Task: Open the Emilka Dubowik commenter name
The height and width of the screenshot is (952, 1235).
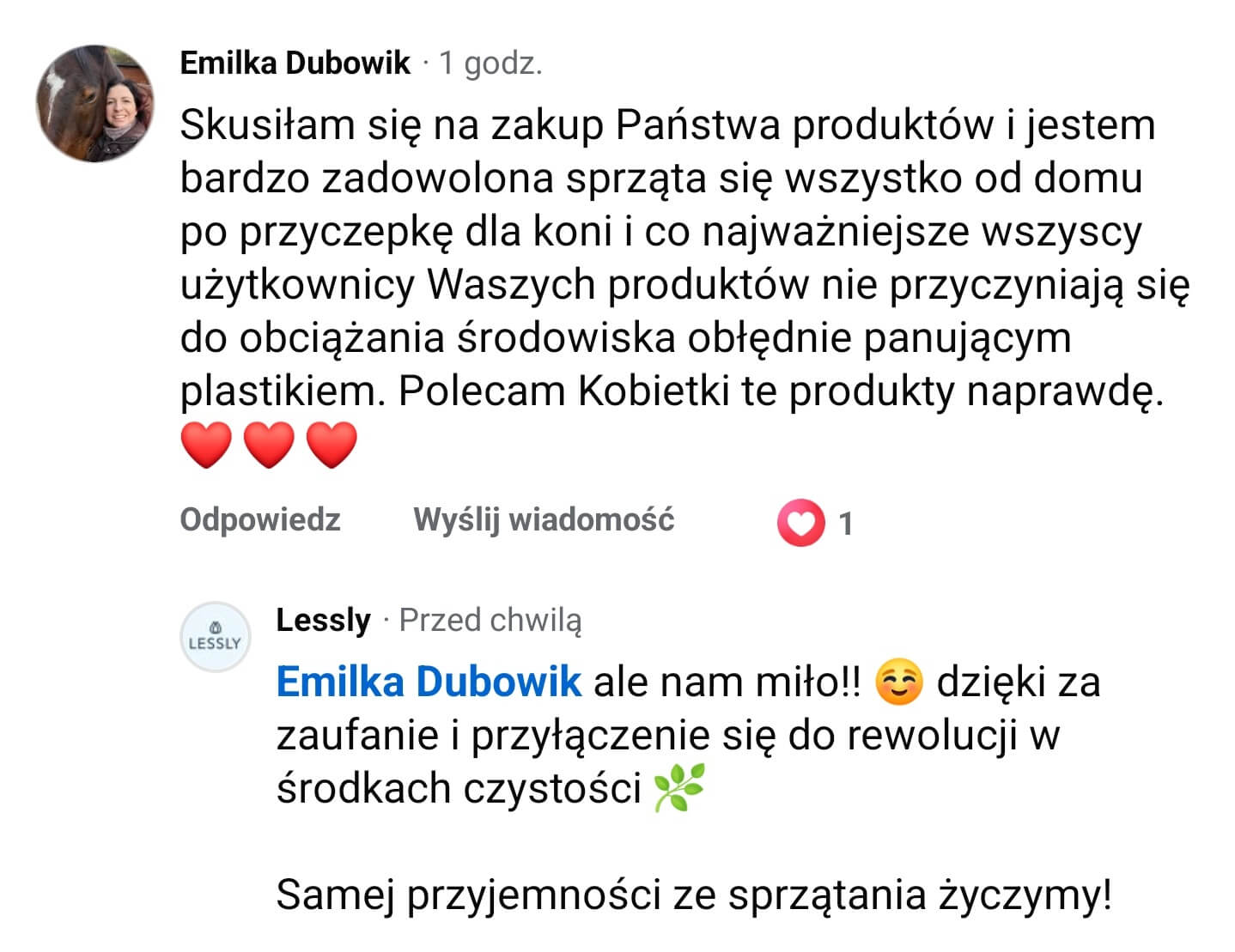Action: (295, 64)
